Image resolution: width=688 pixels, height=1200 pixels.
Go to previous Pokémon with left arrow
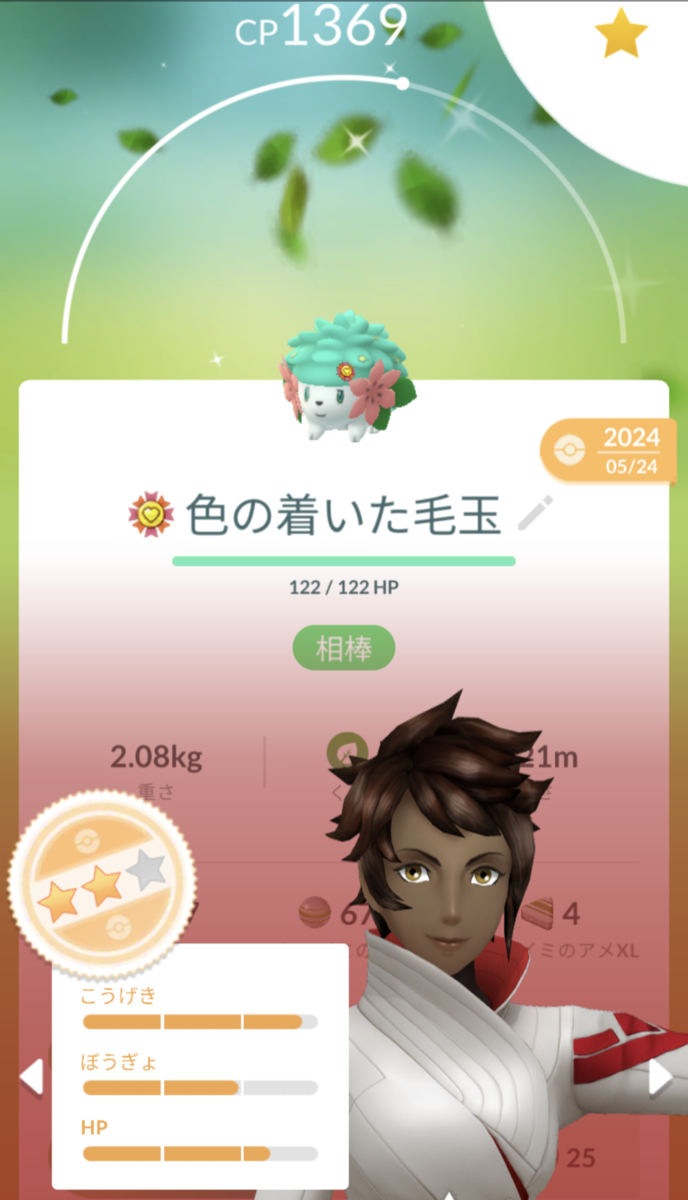click(31, 1077)
